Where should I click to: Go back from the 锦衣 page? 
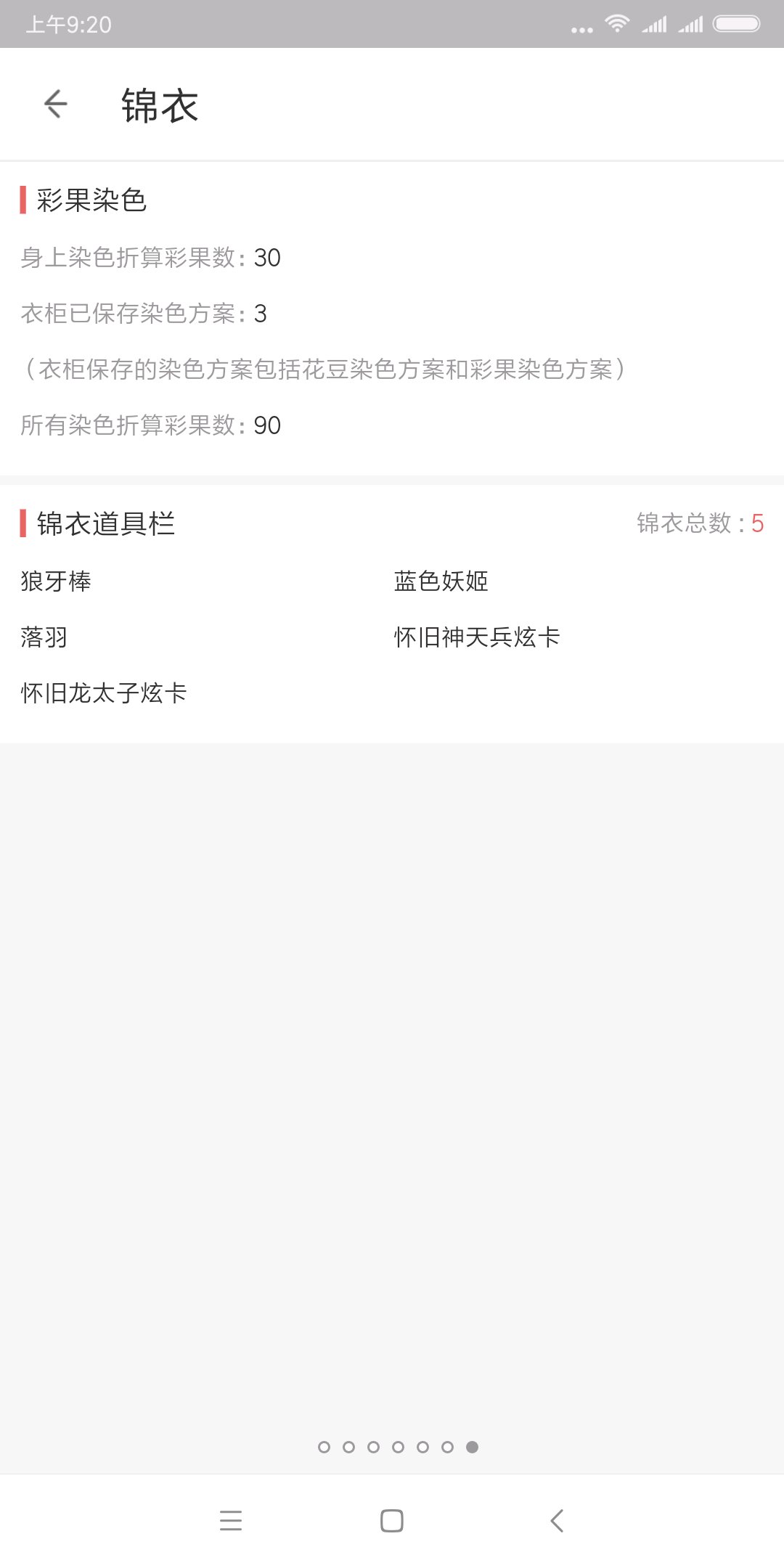click(x=56, y=105)
